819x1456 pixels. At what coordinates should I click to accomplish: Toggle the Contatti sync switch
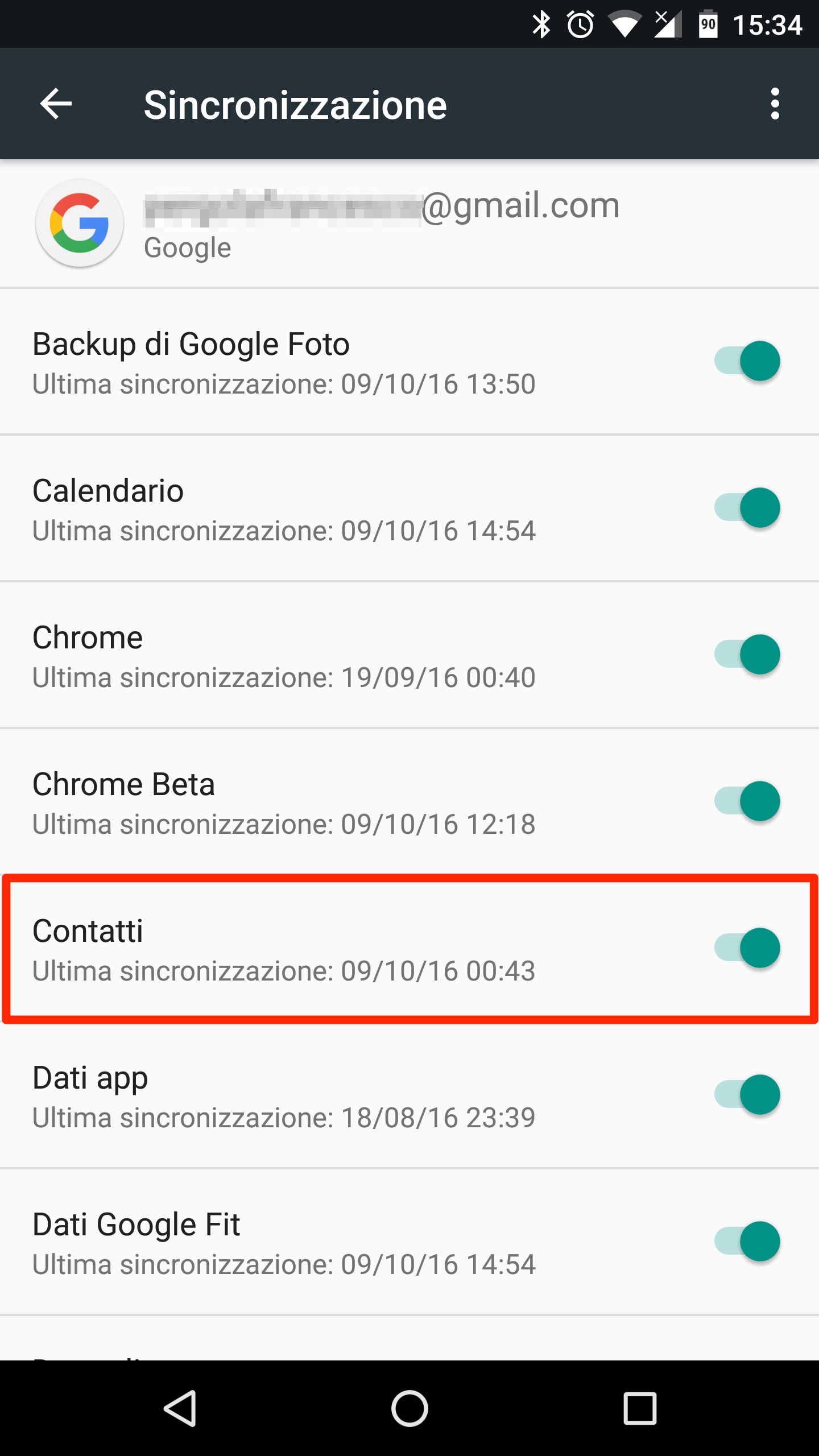click(x=747, y=948)
